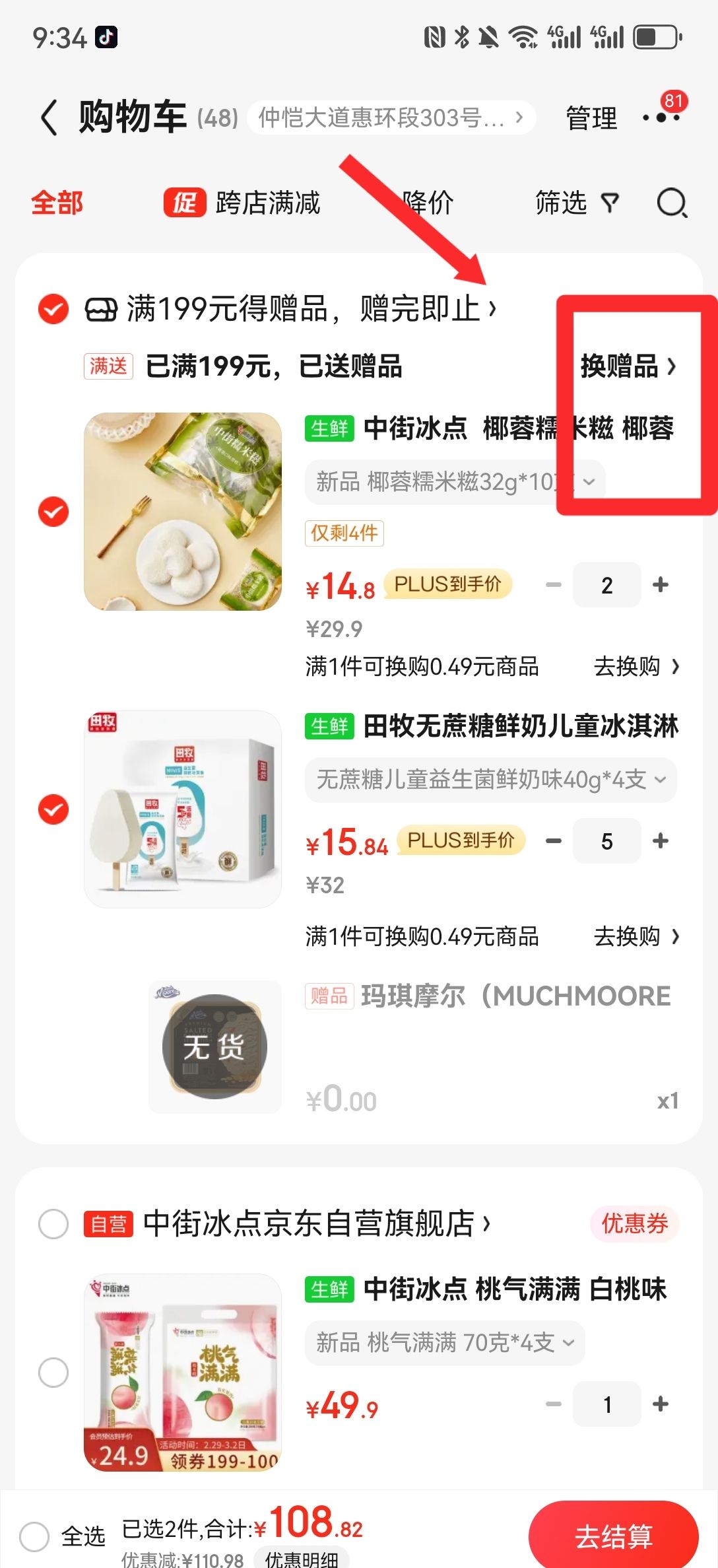Increase 椰蓉糯米糍 quantity with plus

tap(660, 584)
